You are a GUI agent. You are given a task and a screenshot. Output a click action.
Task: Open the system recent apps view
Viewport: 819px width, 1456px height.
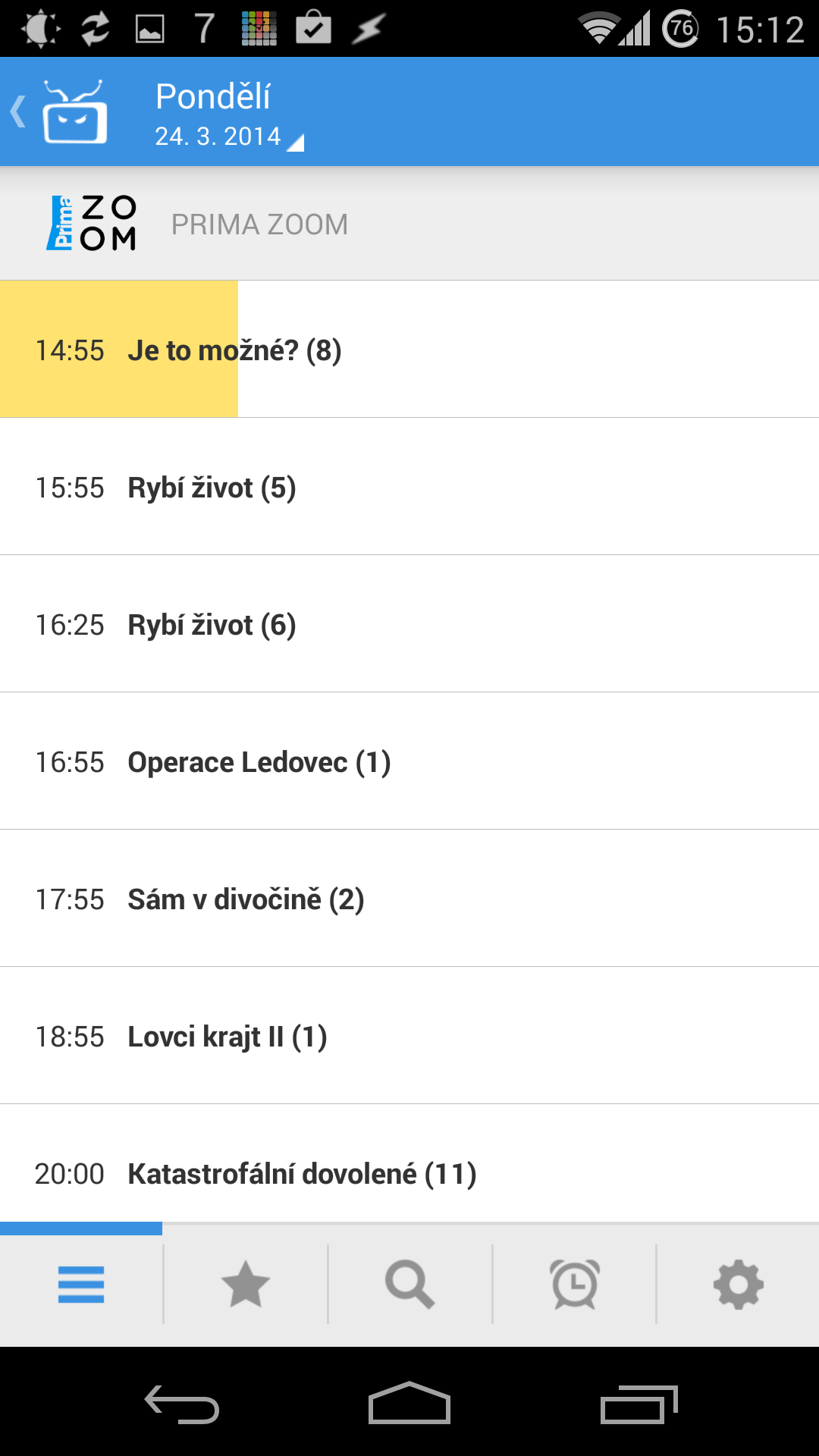pos(639,1404)
